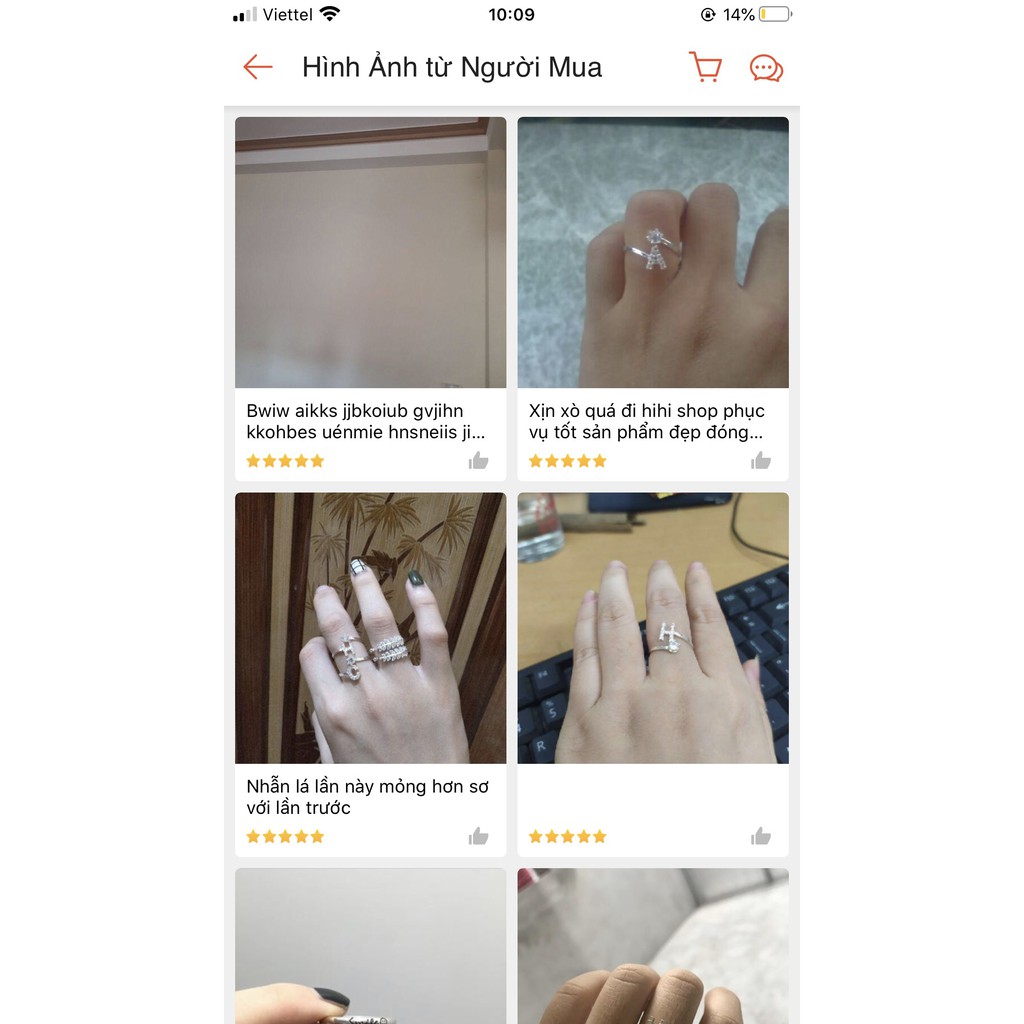Go back using the arrow
1024x1024 pixels.
[x=258, y=67]
